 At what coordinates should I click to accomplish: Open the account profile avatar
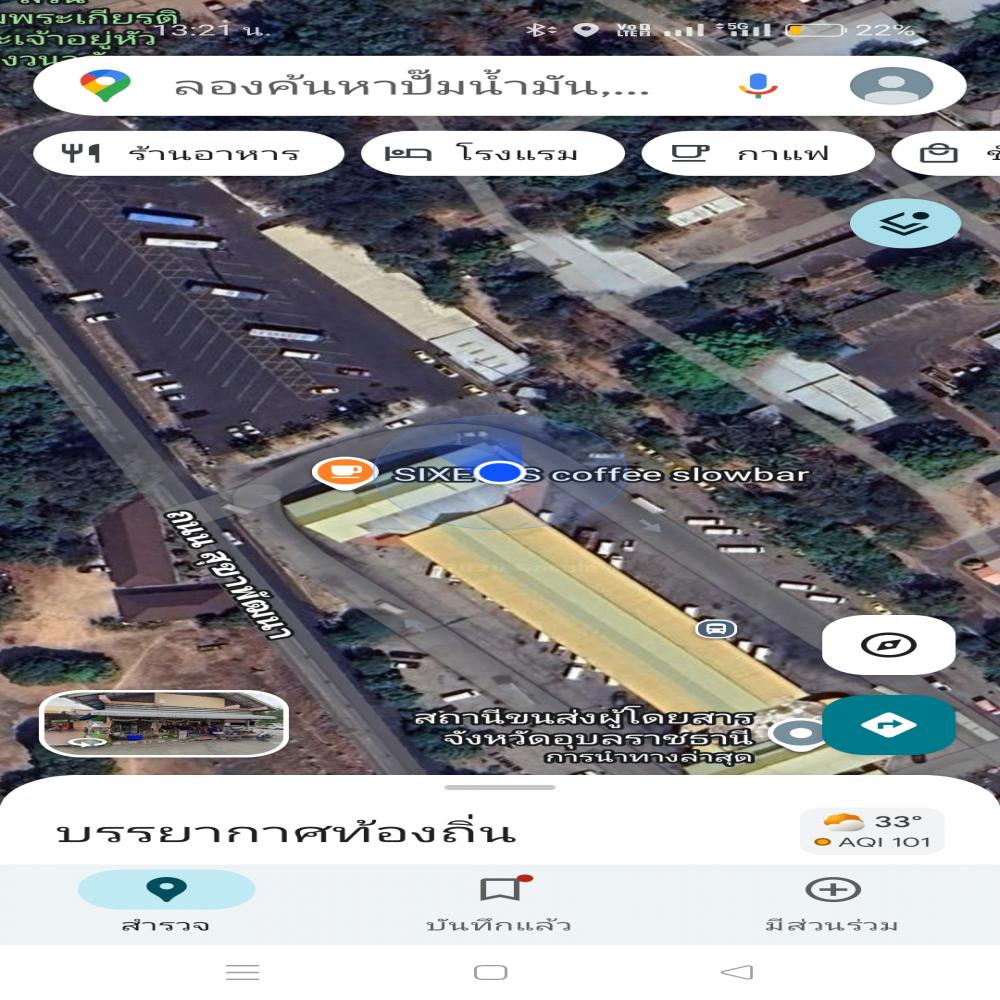pos(890,86)
